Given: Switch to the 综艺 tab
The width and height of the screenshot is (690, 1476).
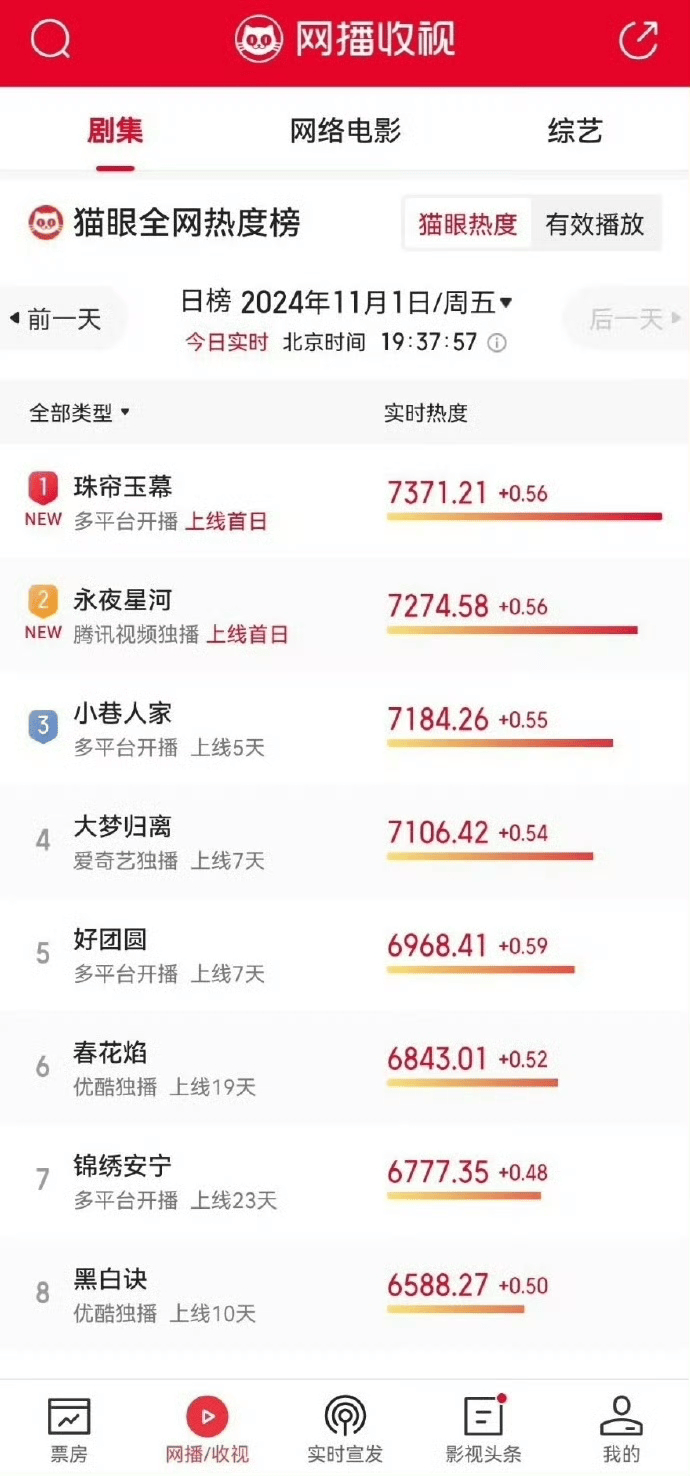Looking at the screenshot, I should pos(575,131).
